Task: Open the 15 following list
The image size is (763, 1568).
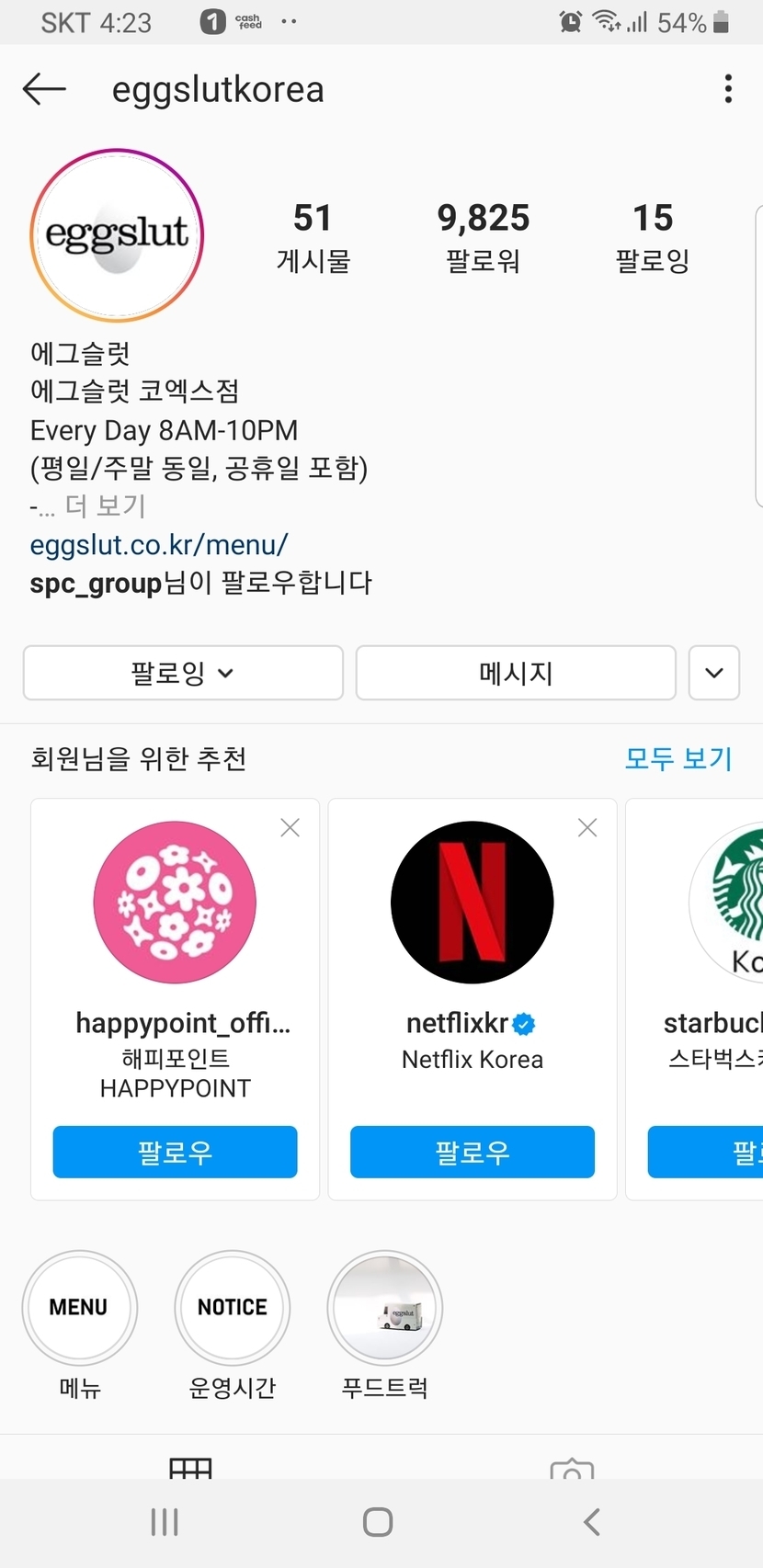Action: tap(652, 237)
